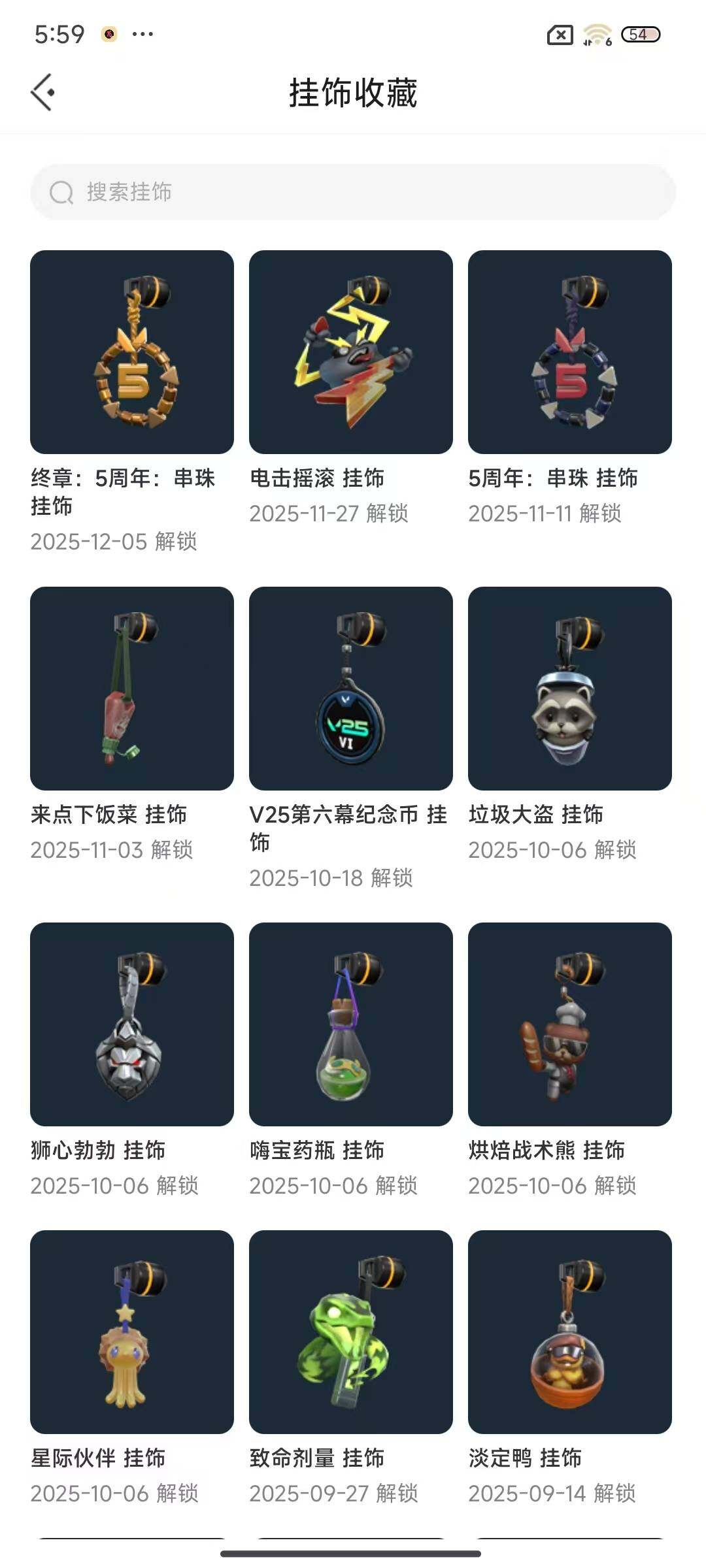Go back from 挂饰收藏 page
Screen dimensions: 706x1568
coord(43,92)
